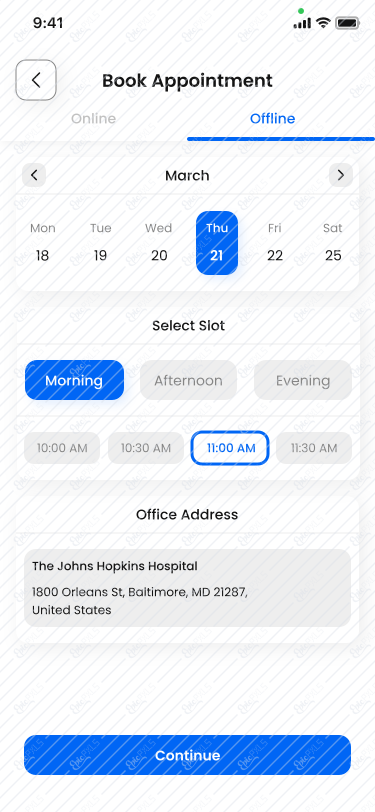Select the 11:00 AM time slot

tap(230, 448)
